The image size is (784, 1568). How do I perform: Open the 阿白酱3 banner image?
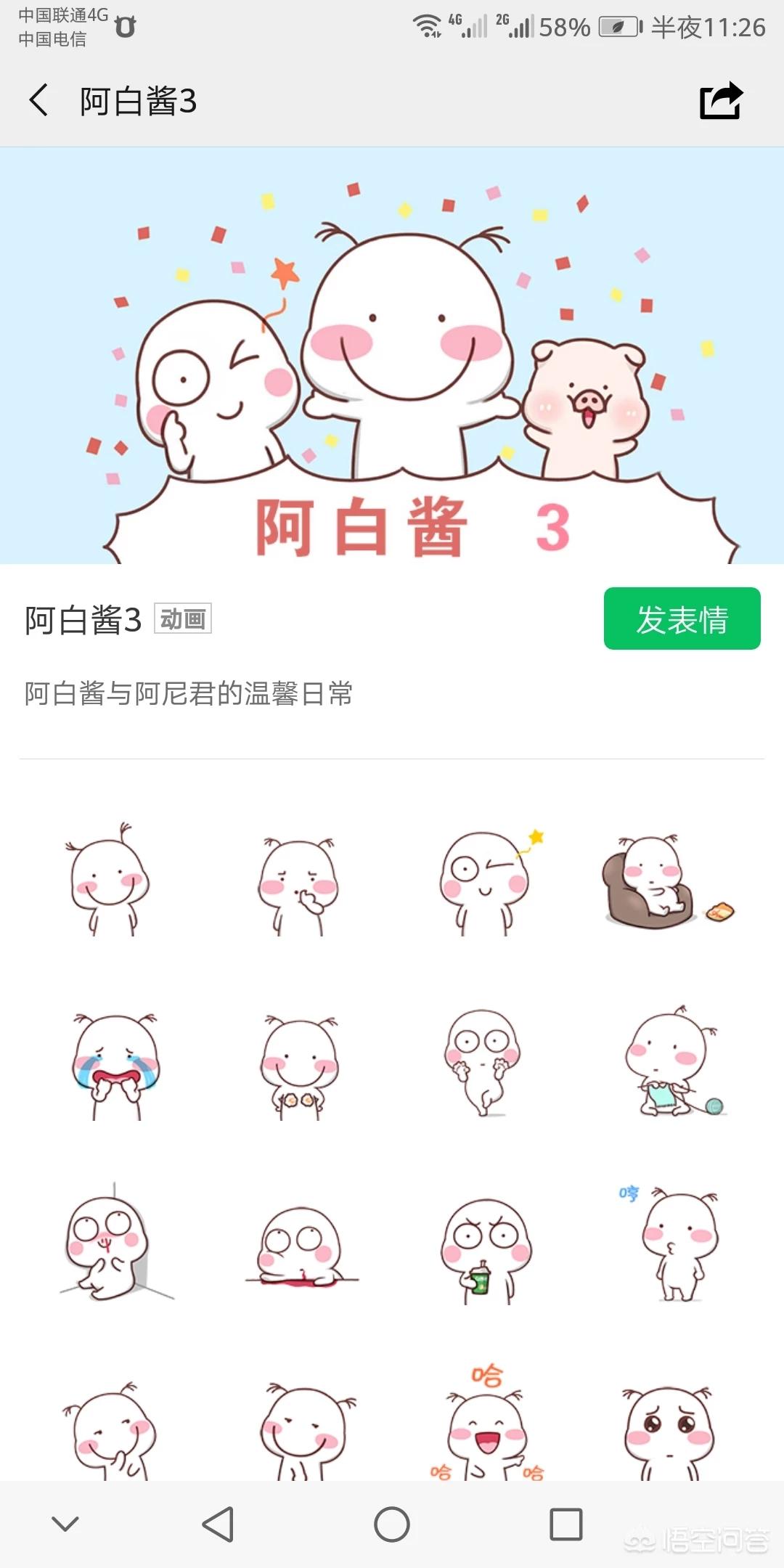[x=392, y=356]
